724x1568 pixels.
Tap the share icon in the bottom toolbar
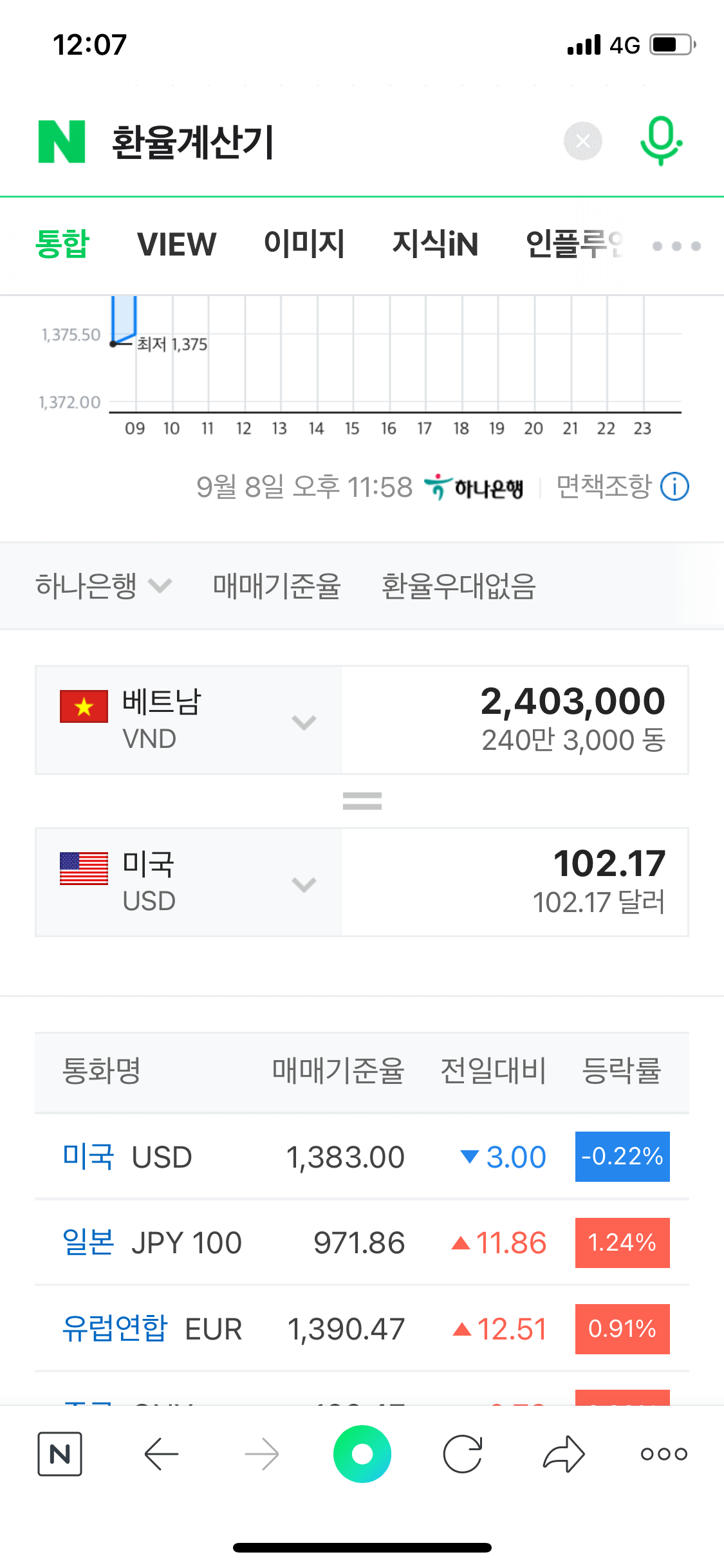click(x=562, y=1453)
